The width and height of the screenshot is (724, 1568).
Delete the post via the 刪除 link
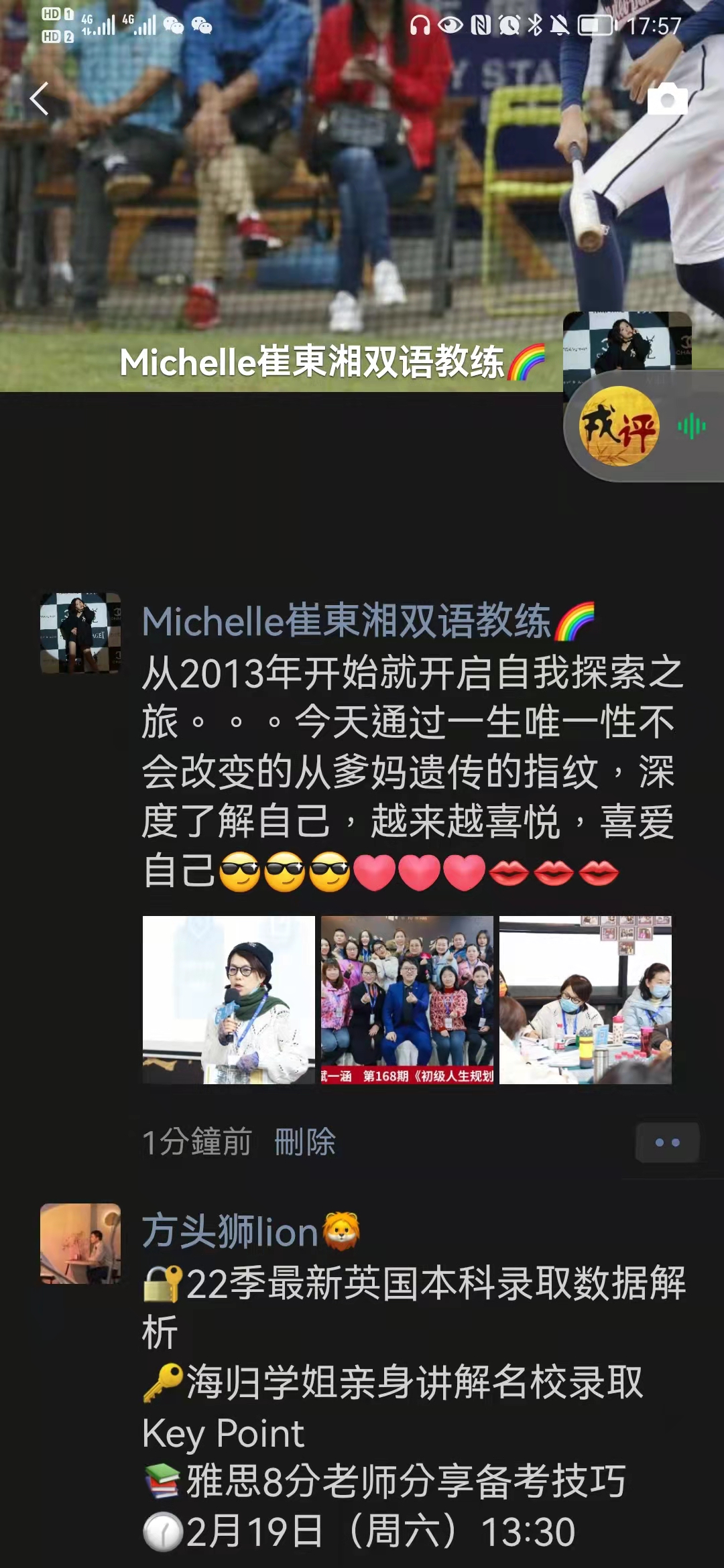click(305, 1142)
